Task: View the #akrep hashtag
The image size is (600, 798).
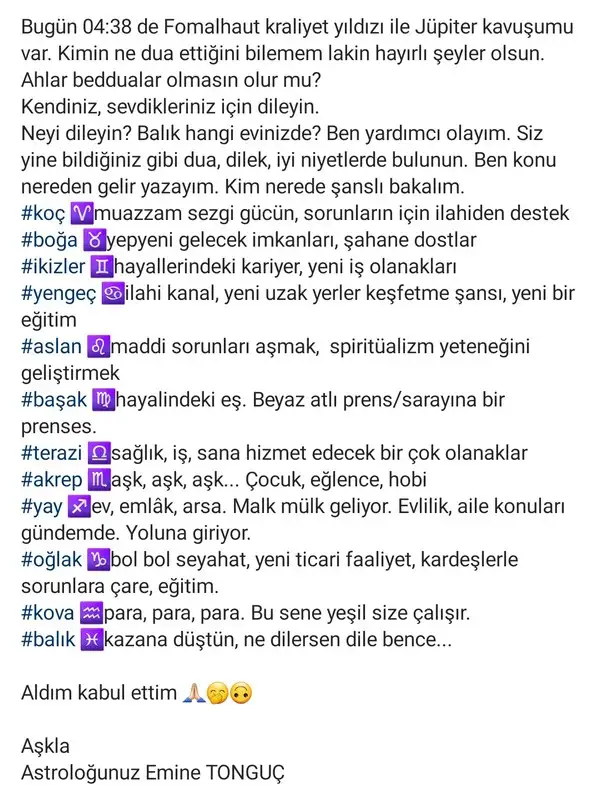Action: pos(53,480)
